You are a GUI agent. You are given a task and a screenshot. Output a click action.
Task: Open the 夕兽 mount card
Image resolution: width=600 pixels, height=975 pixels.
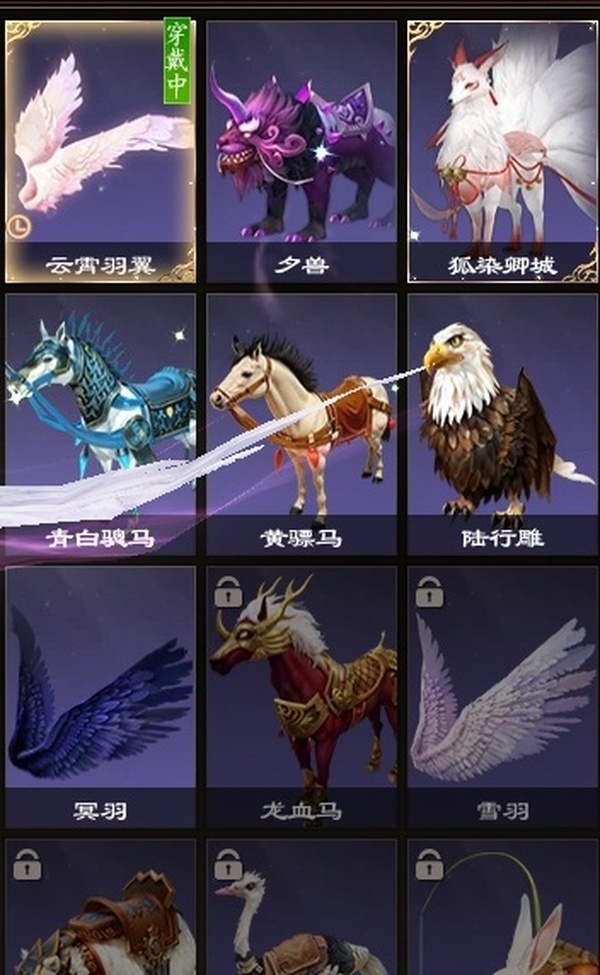point(301,150)
